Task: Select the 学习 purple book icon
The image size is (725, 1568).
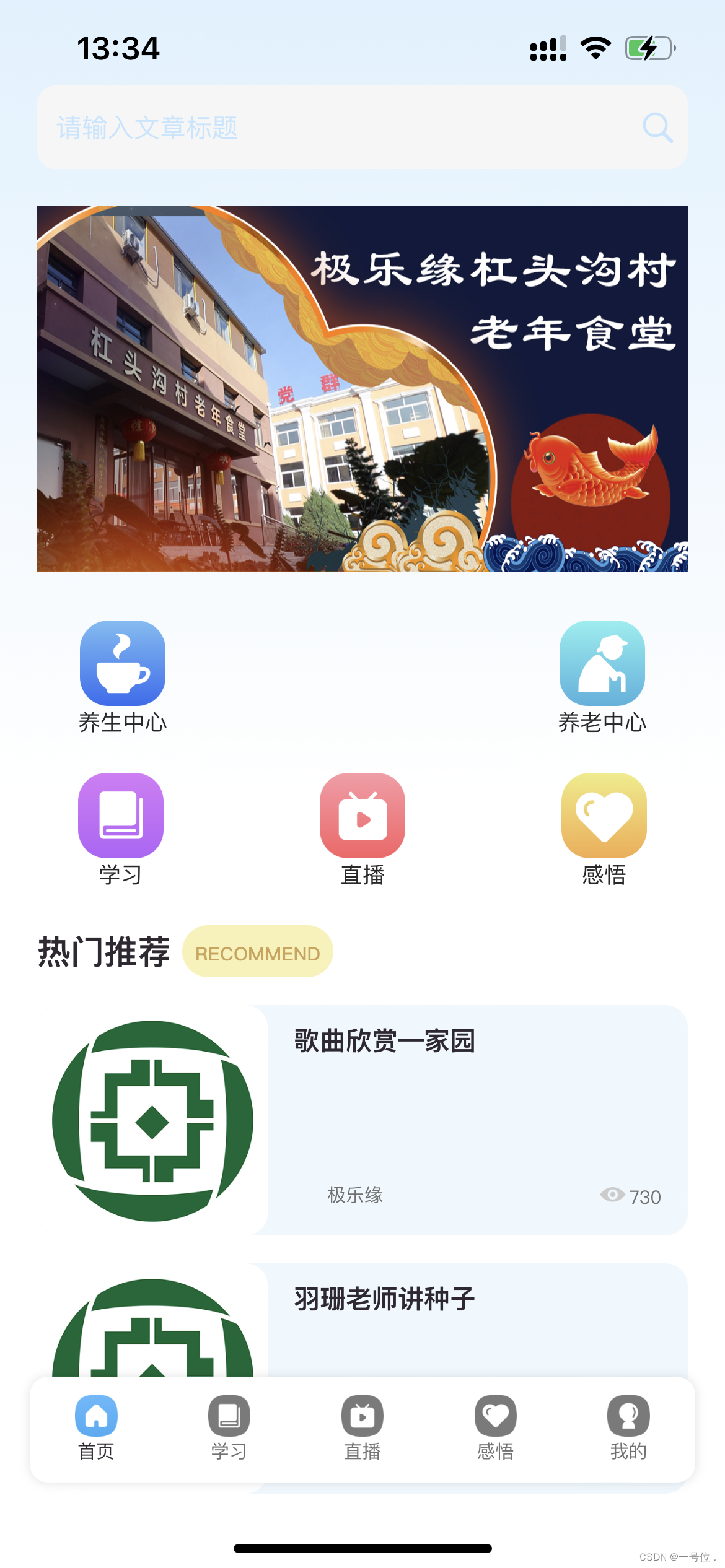Action: click(x=120, y=816)
